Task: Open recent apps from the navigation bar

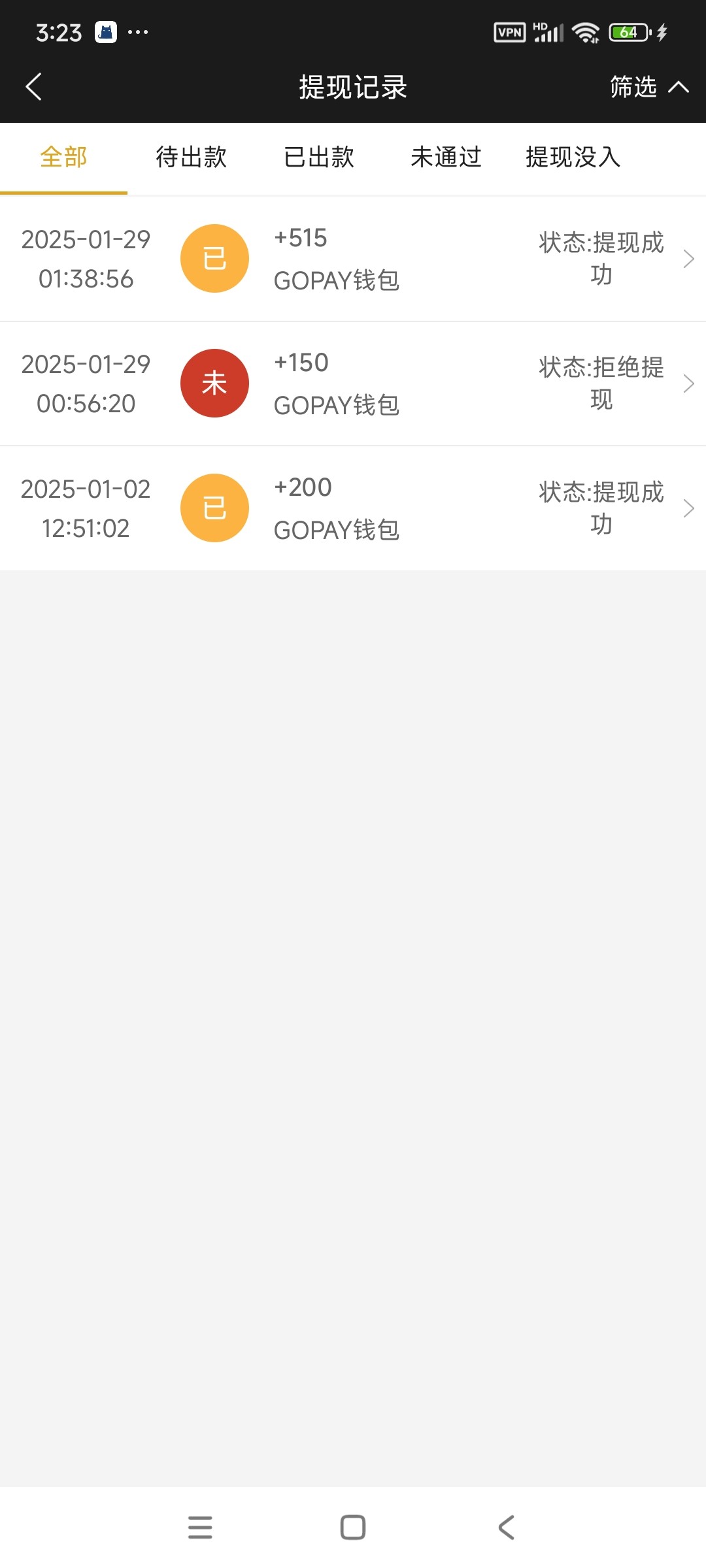Action: coord(200,1527)
